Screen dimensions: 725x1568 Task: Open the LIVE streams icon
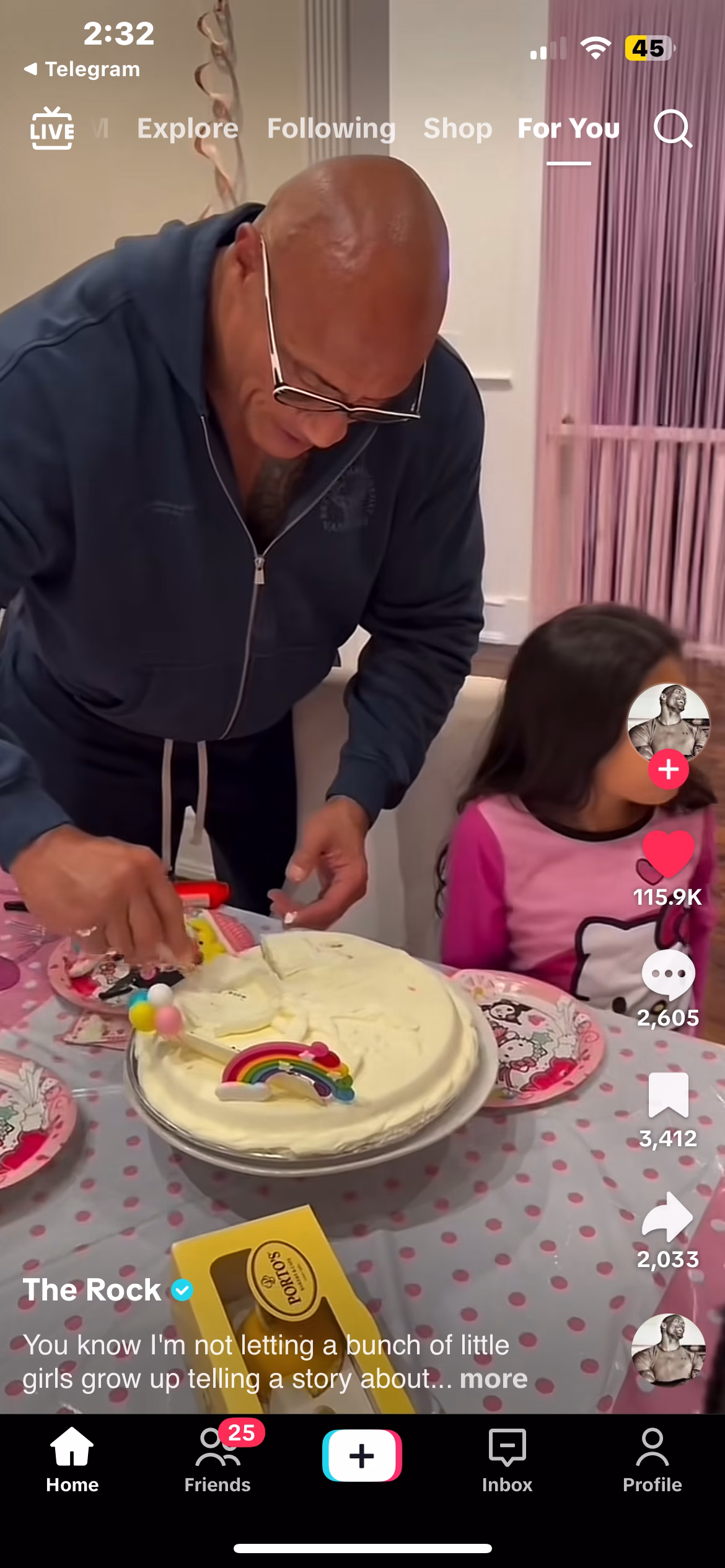[x=51, y=129]
